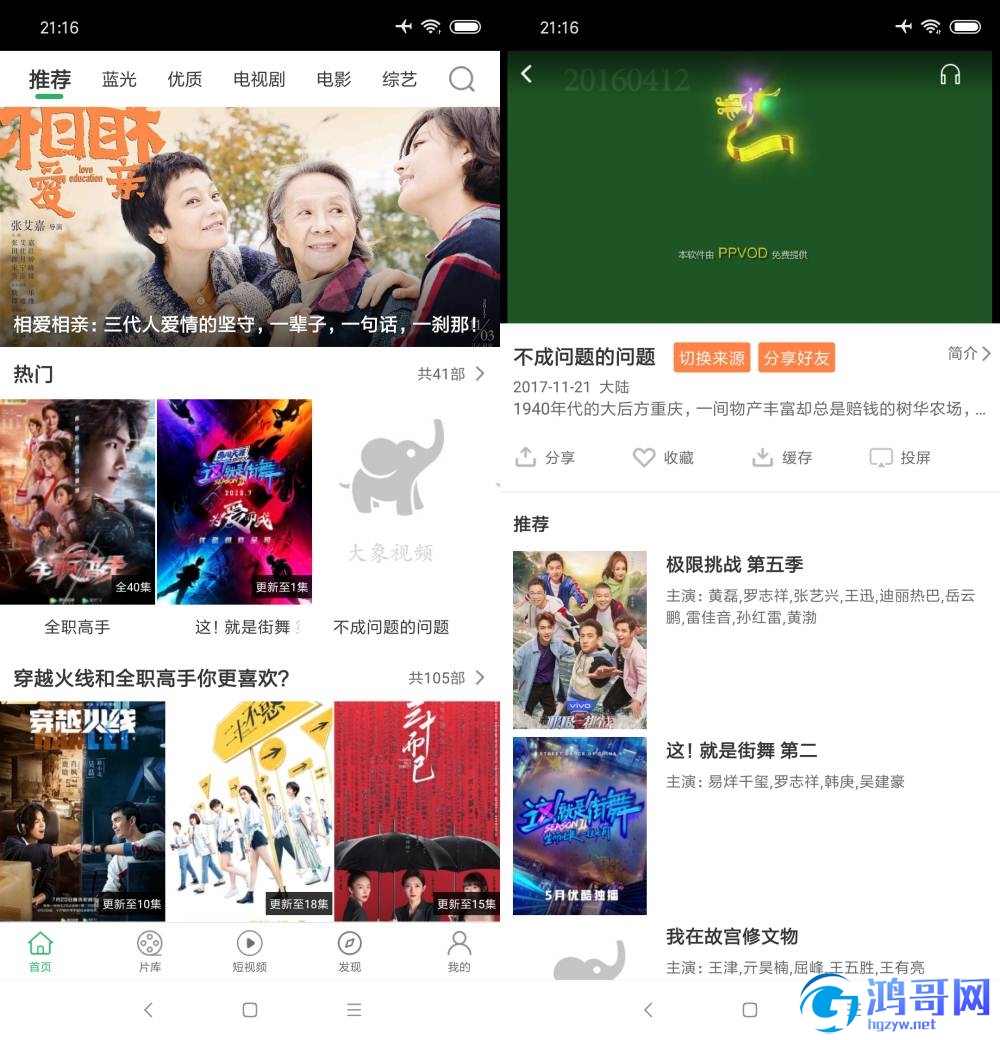This screenshot has height=1040, width=1000.
Task: Tap the 切换来源 button
Action: [712, 358]
